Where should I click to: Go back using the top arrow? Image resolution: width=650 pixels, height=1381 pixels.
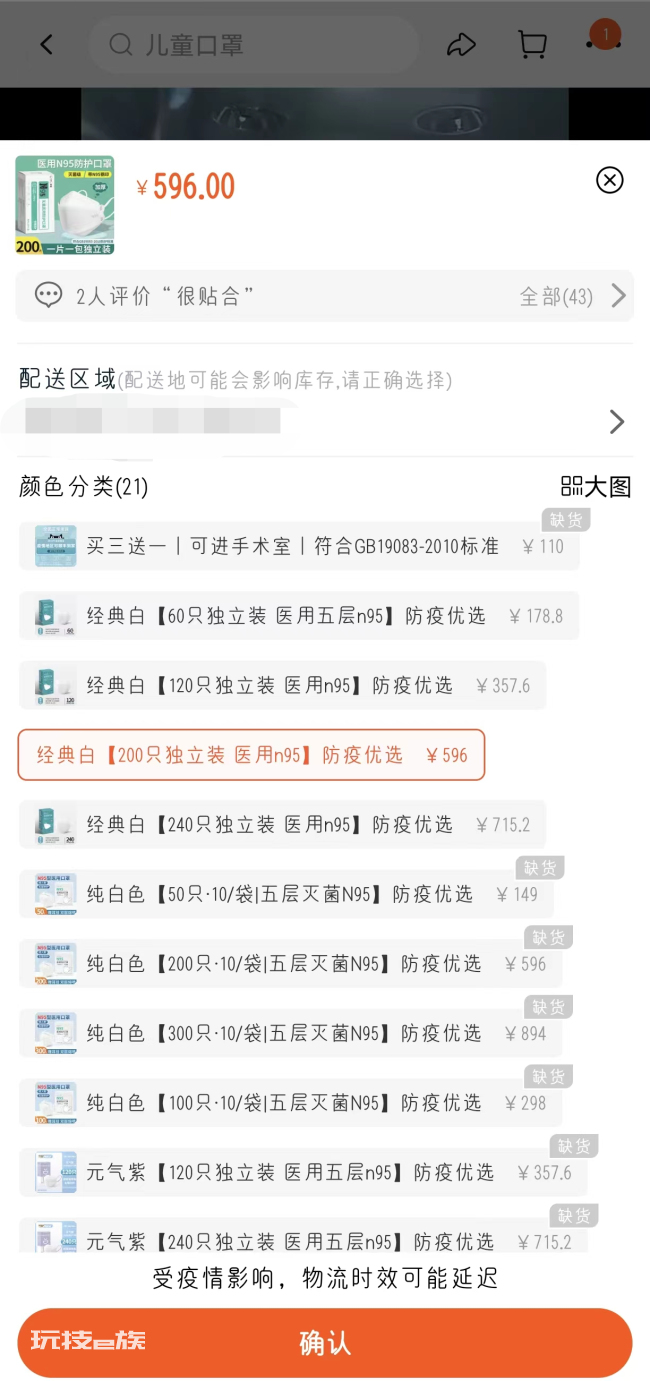click(x=46, y=45)
